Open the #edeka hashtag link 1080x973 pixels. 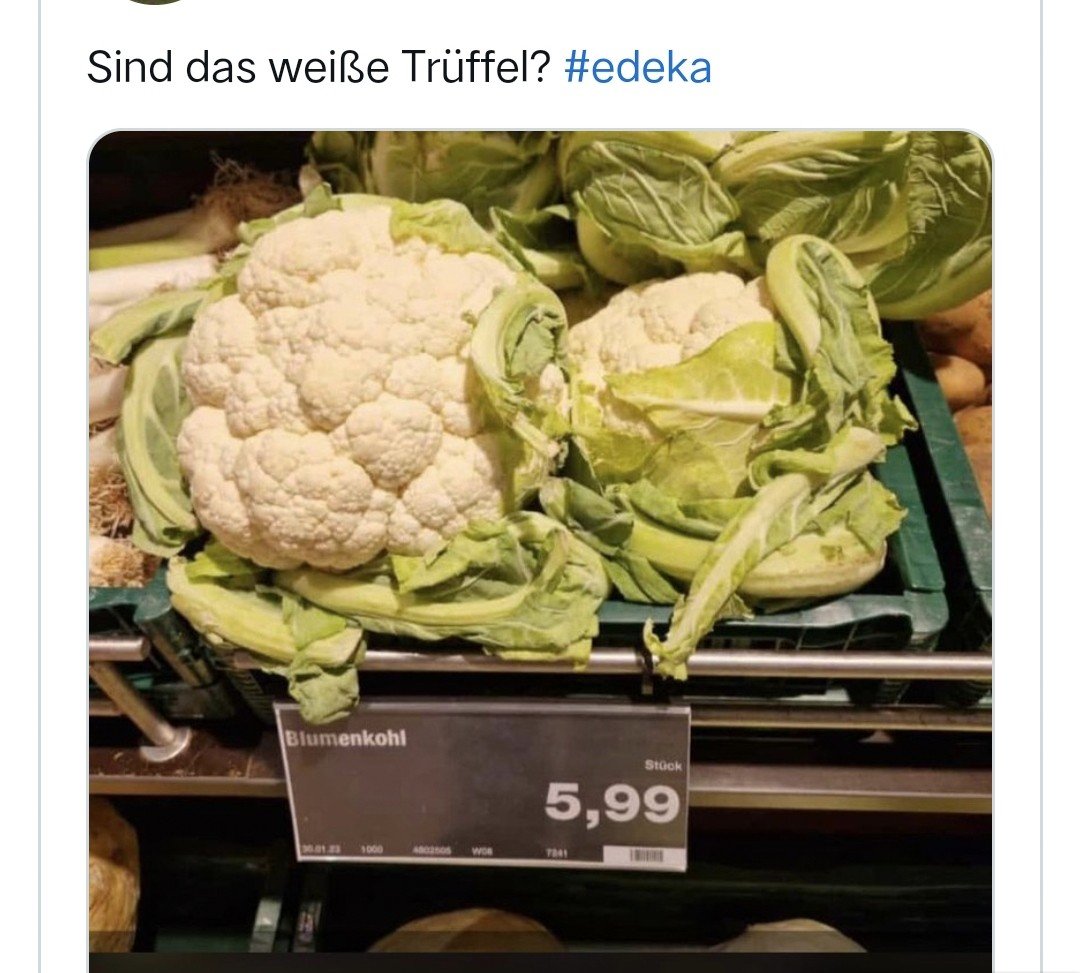[x=637, y=68]
